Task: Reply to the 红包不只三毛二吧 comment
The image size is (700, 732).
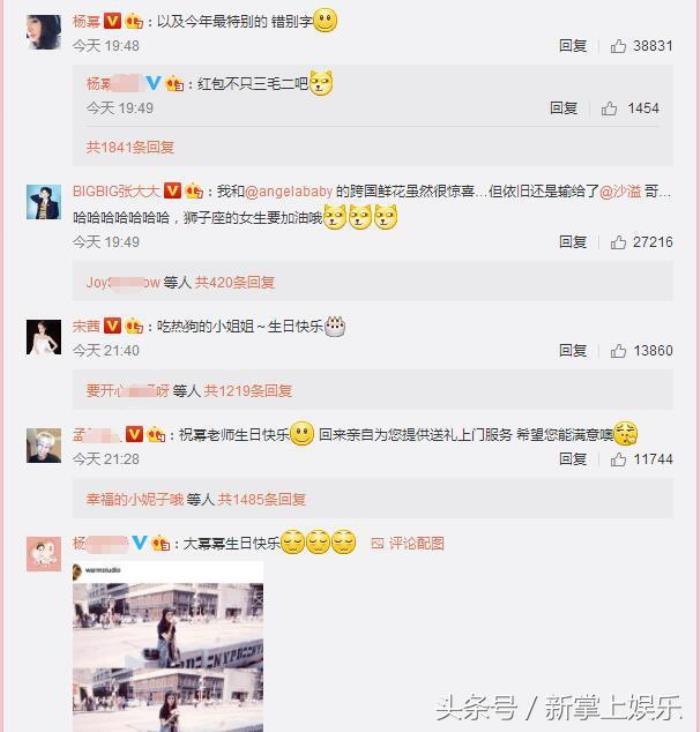Action: (x=564, y=108)
